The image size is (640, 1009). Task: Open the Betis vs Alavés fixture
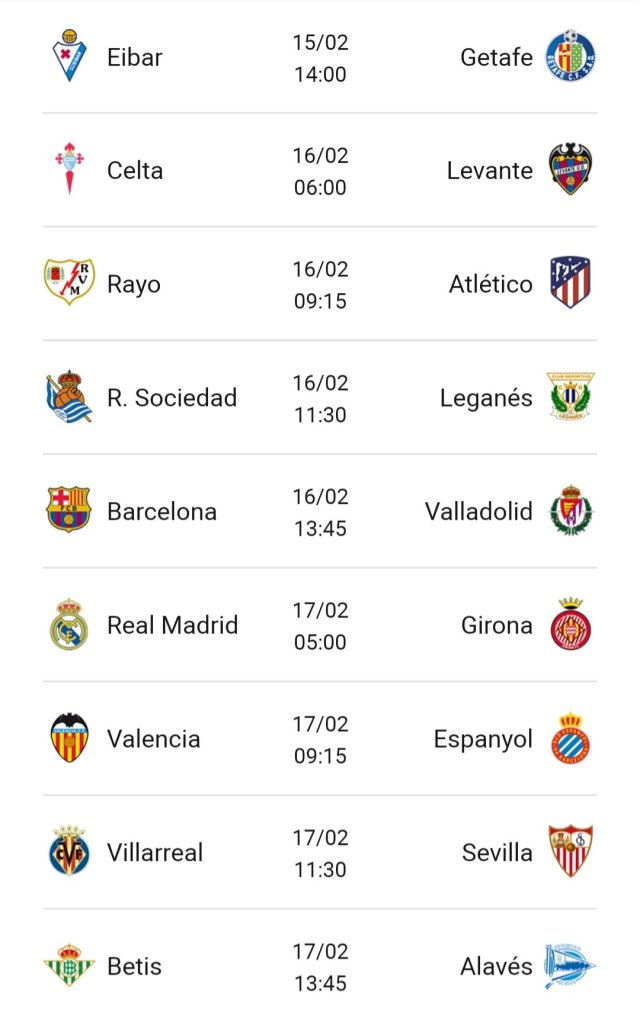pos(320,966)
